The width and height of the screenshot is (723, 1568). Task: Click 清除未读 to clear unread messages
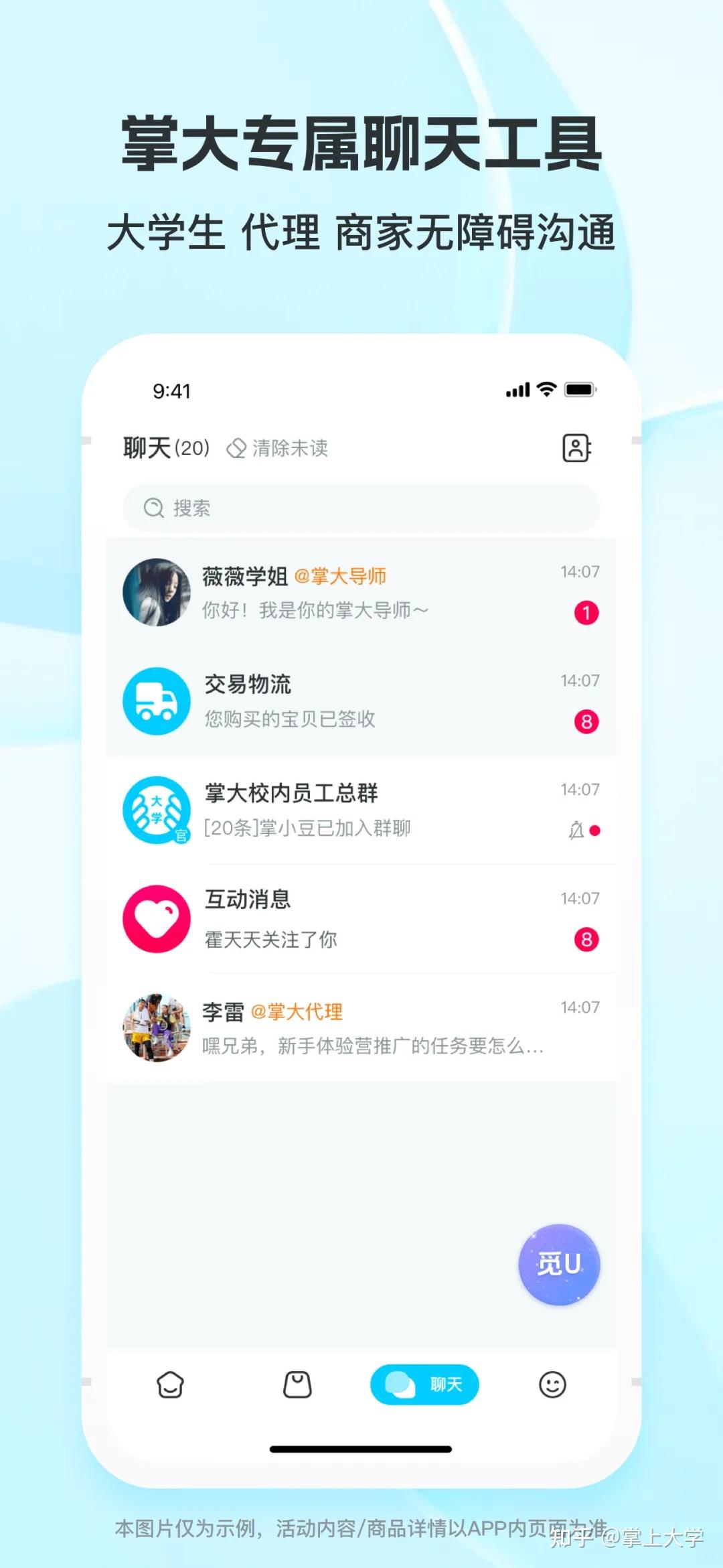point(289,449)
